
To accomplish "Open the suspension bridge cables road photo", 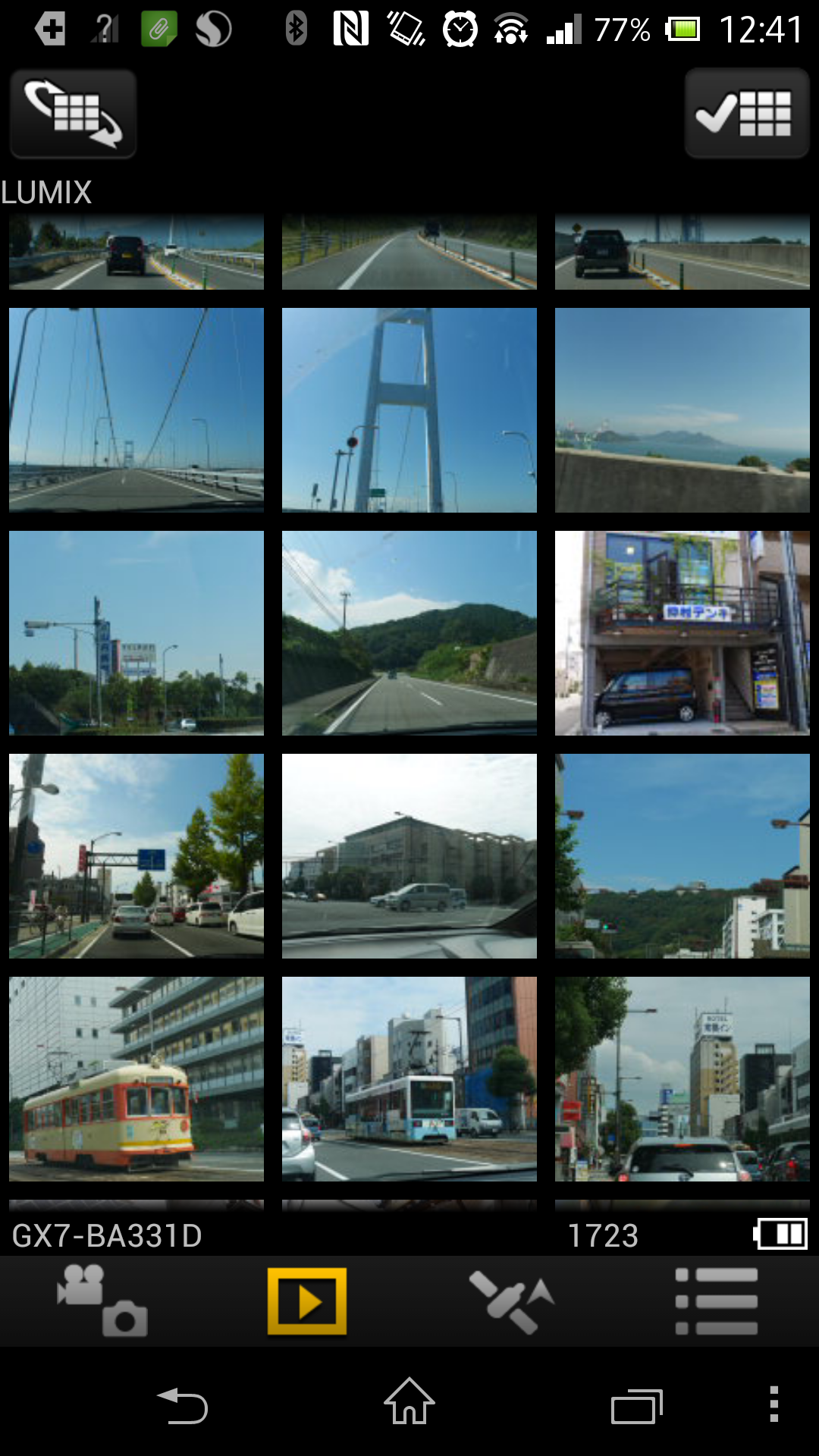I will pyautogui.click(x=136, y=410).
